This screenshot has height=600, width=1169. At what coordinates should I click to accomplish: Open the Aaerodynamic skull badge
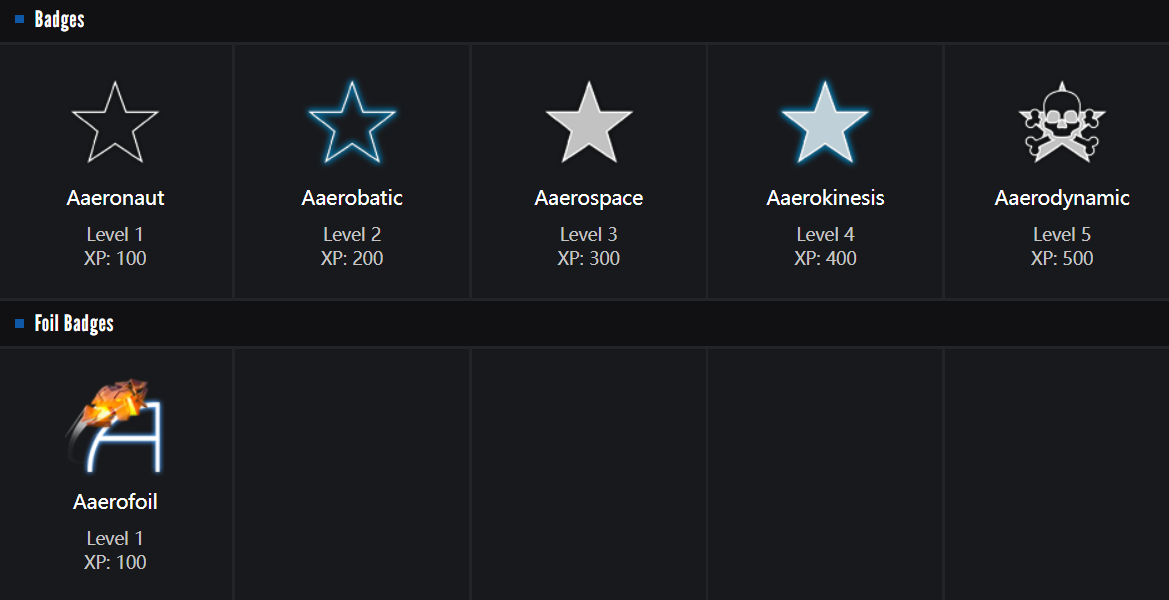coord(1062,124)
